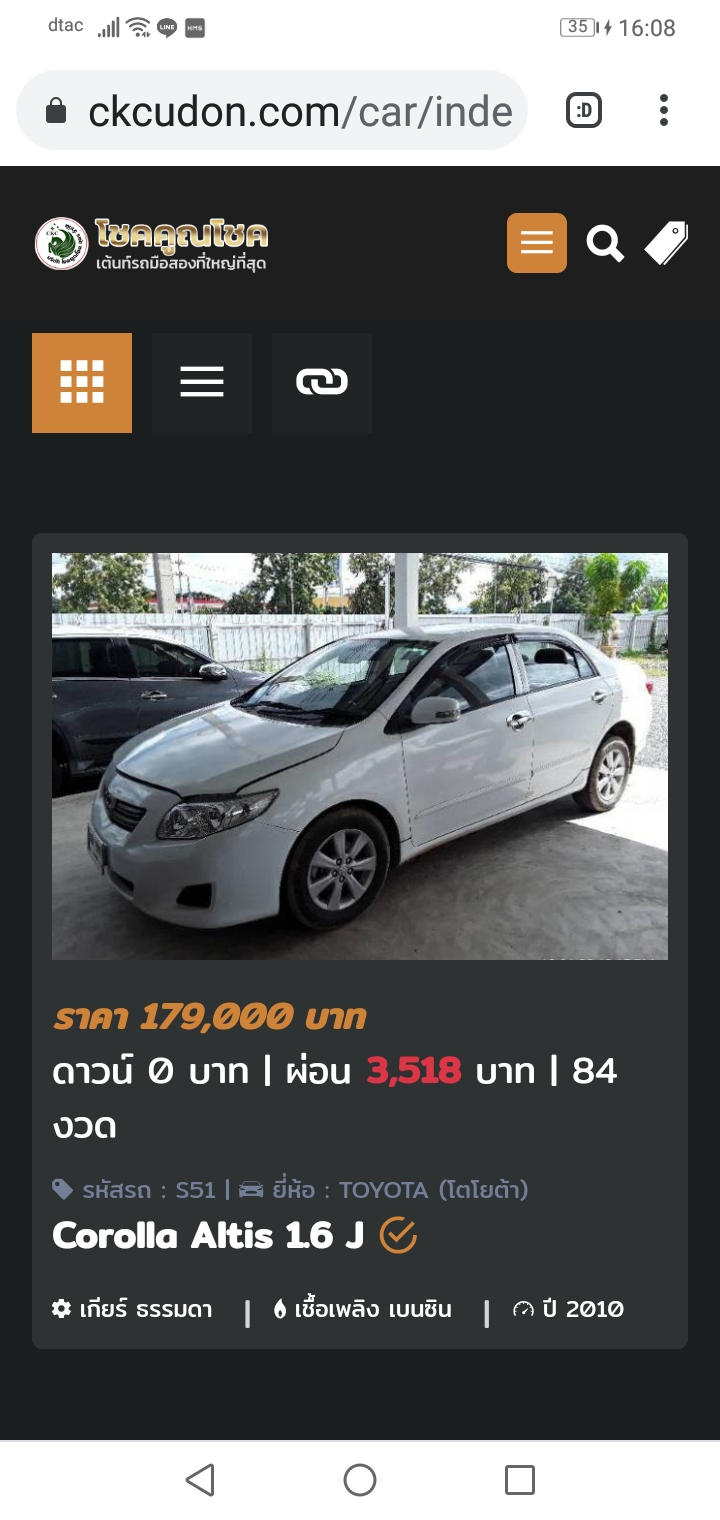Image resolution: width=720 pixels, height=1520 pixels.
Task: Open the Corolla Altis 1.6 J listing title
Action: pos(208,1236)
